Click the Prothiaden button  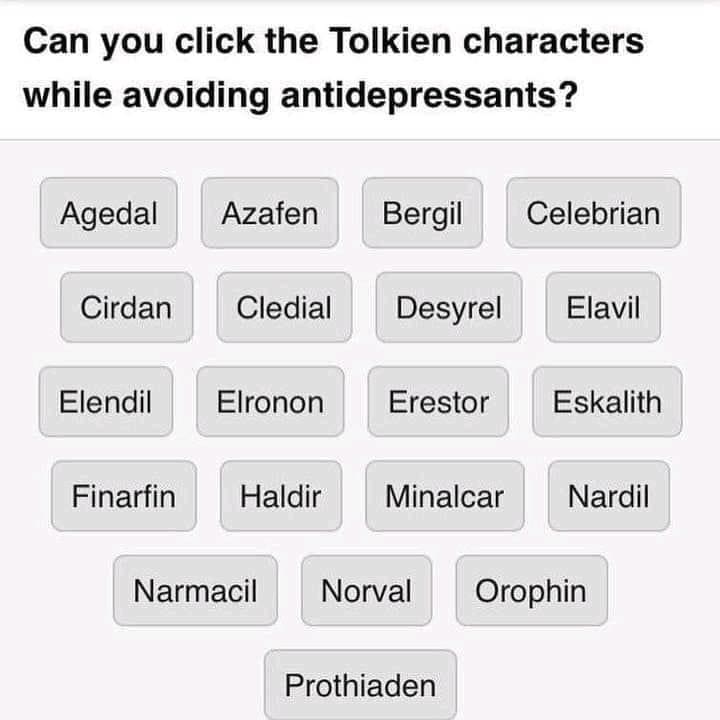(x=360, y=685)
